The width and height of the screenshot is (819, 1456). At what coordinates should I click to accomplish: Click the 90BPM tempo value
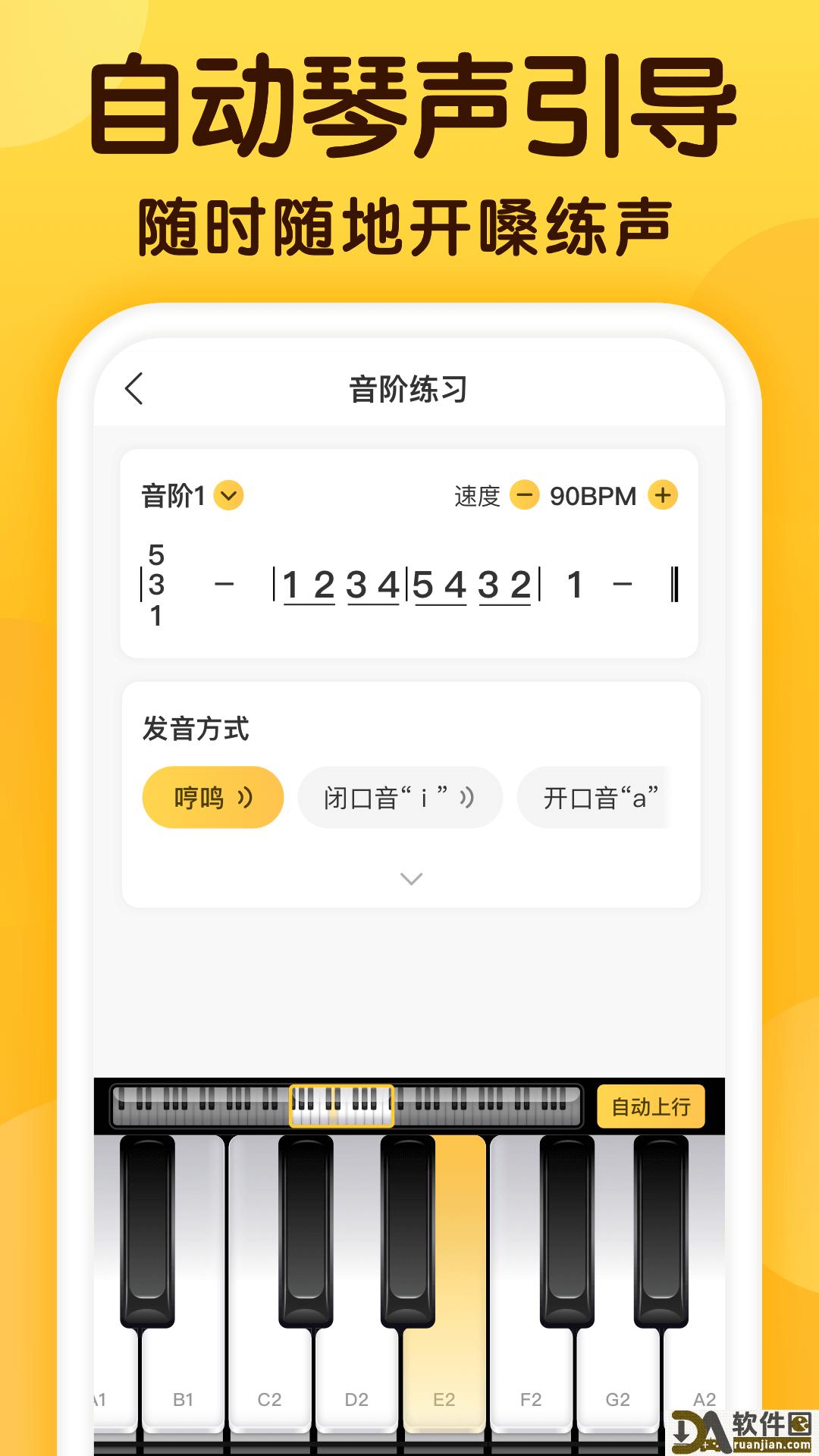pos(593,495)
